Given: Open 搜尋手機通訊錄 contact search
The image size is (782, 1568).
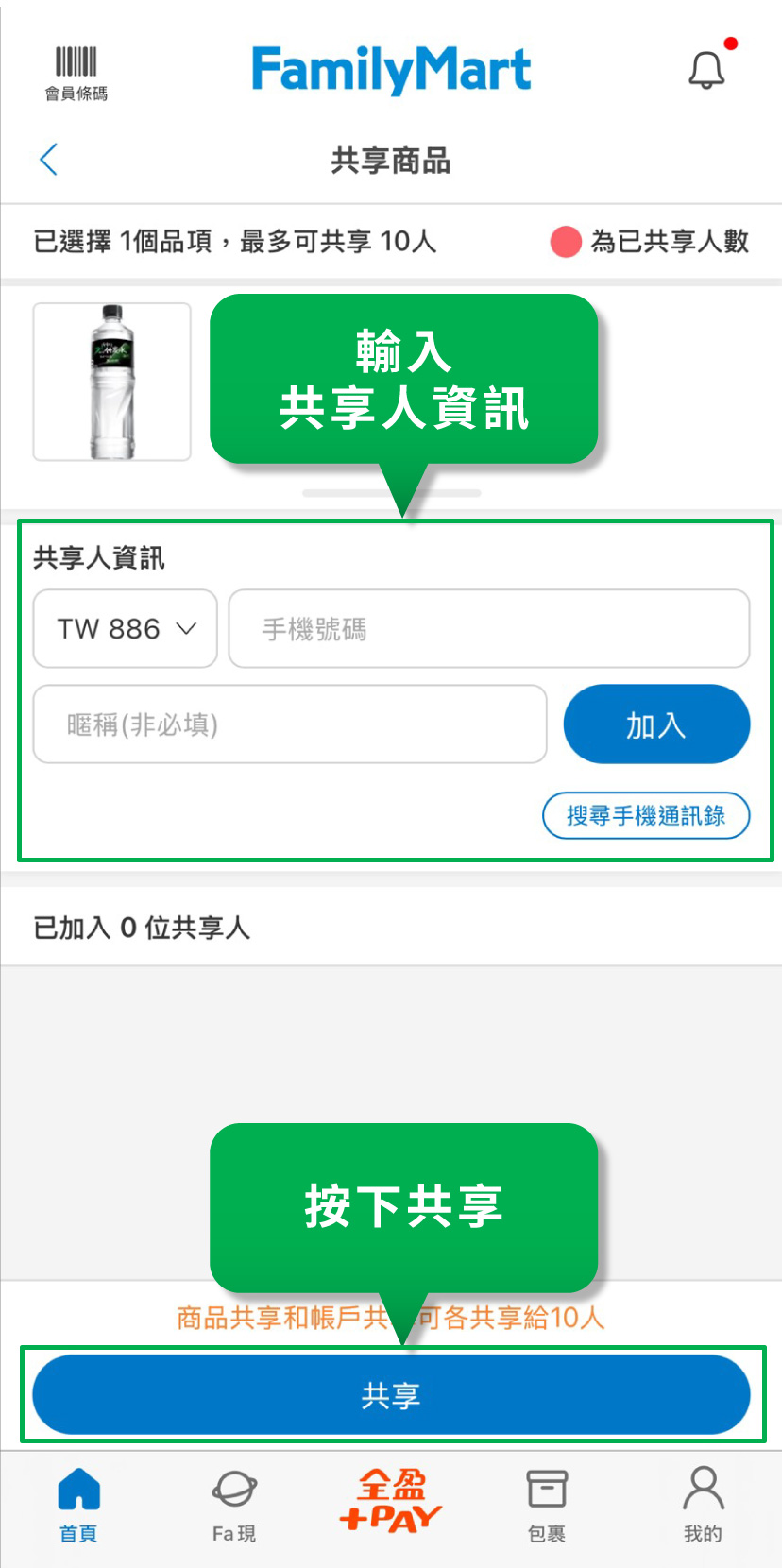Looking at the screenshot, I should [x=646, y=815].
